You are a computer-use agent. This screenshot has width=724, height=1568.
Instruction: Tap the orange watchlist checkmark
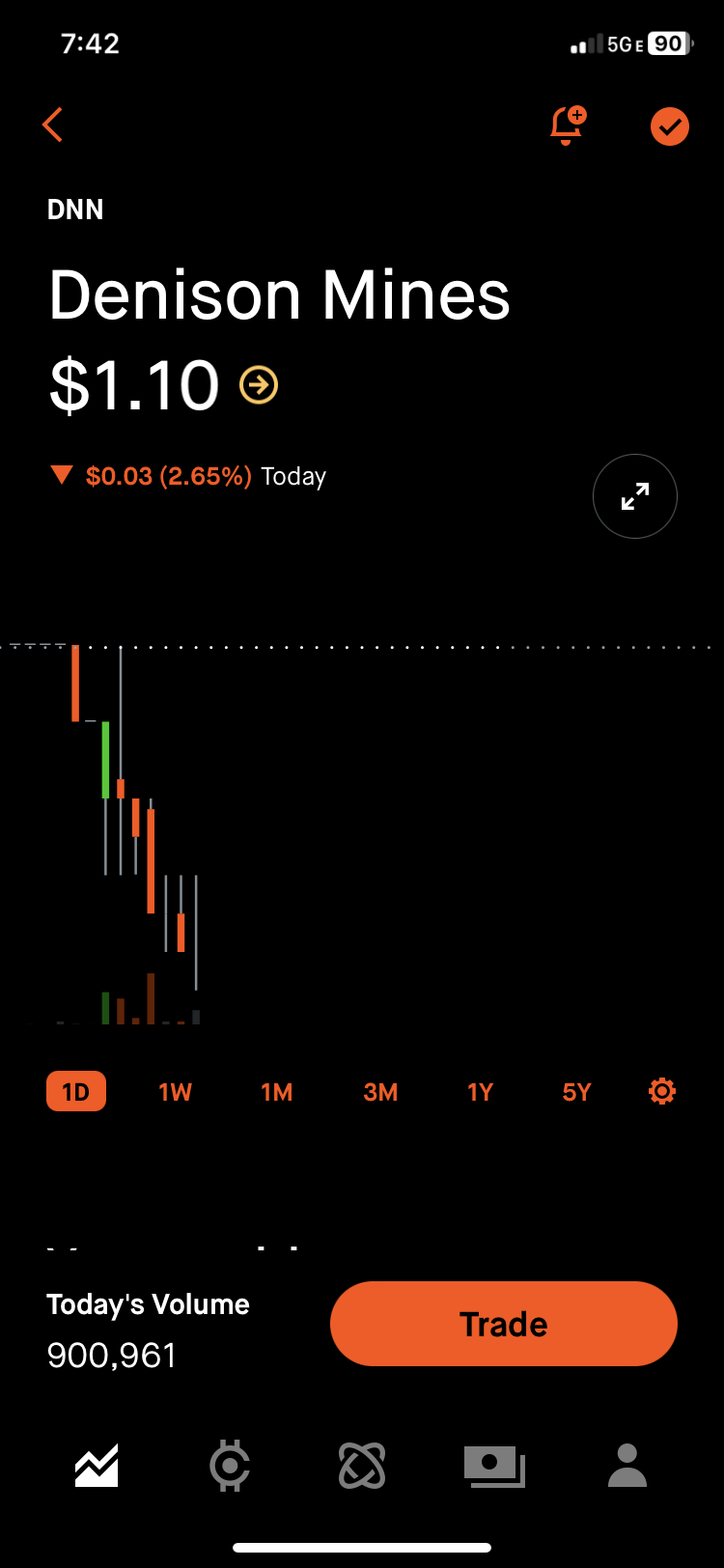[669, 126]
